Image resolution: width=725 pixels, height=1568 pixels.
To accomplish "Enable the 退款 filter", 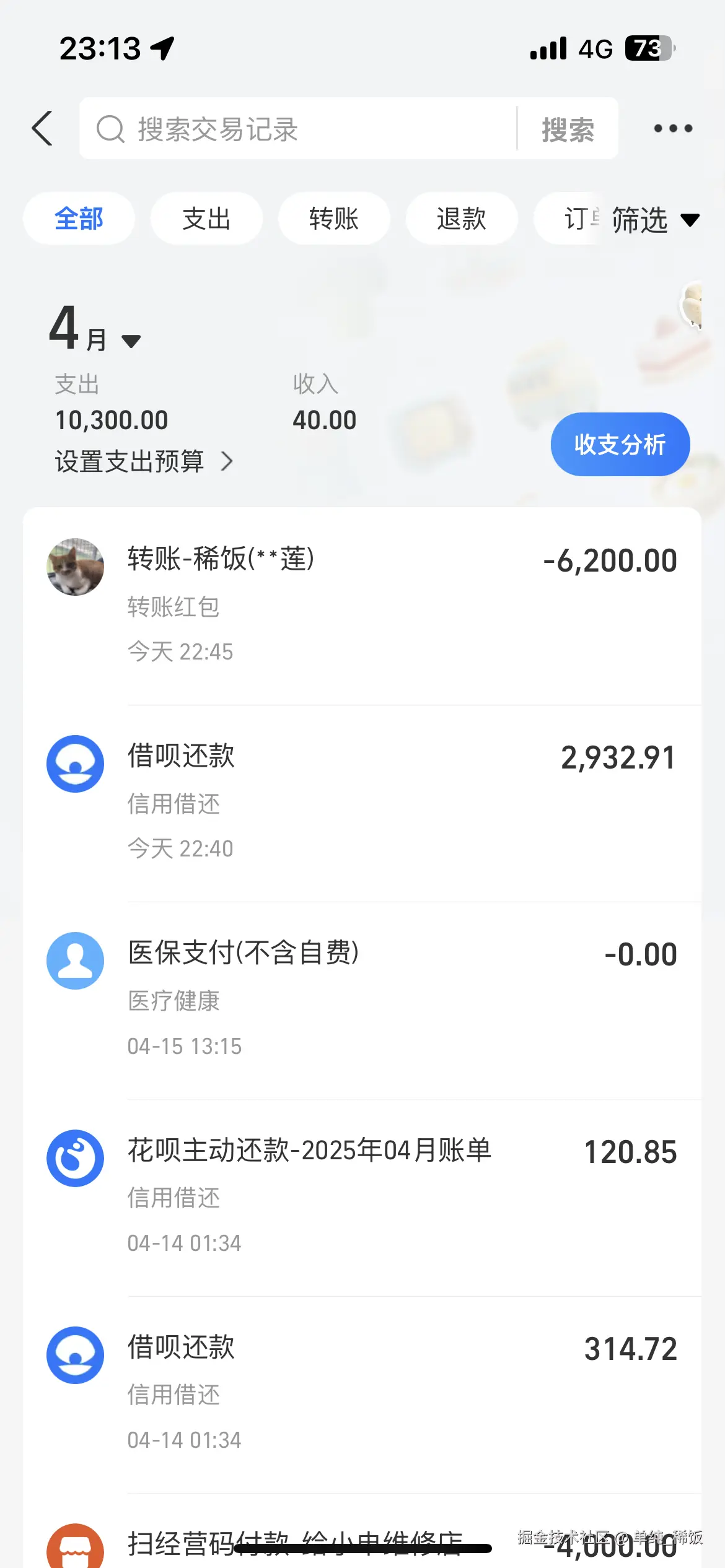I will tap(462, 218).
